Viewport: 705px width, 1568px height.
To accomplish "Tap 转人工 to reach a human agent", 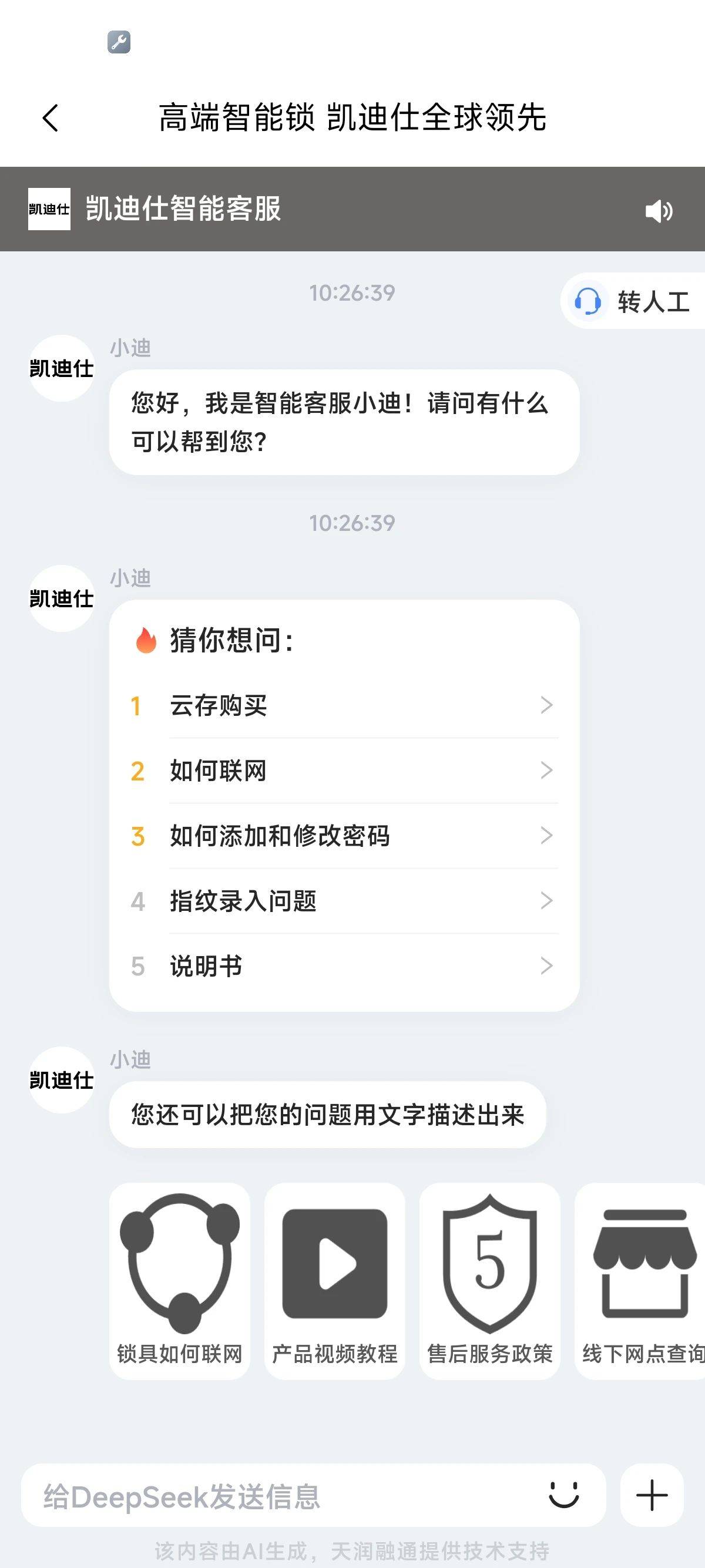I will 633,301.
